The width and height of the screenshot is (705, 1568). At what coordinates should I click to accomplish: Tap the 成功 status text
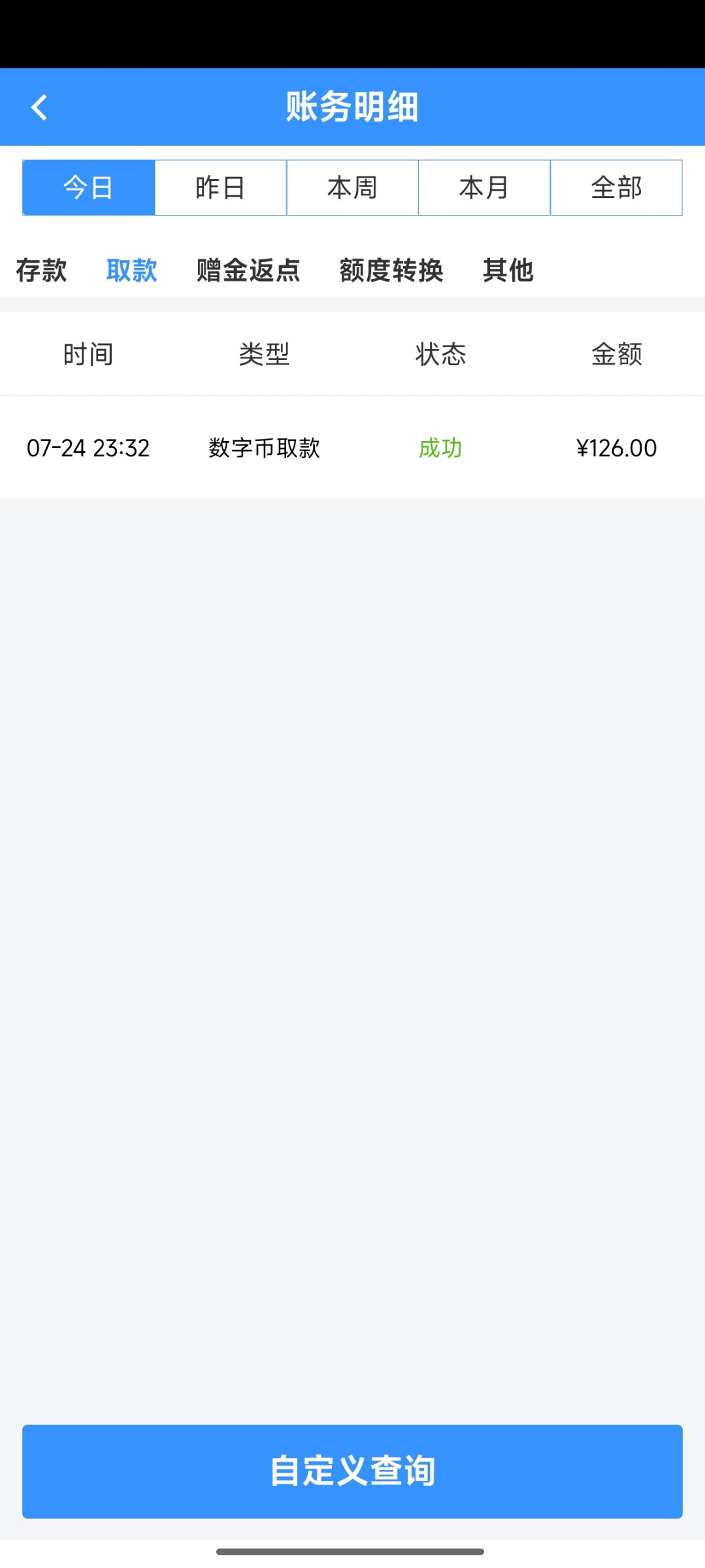click(441, 448)
